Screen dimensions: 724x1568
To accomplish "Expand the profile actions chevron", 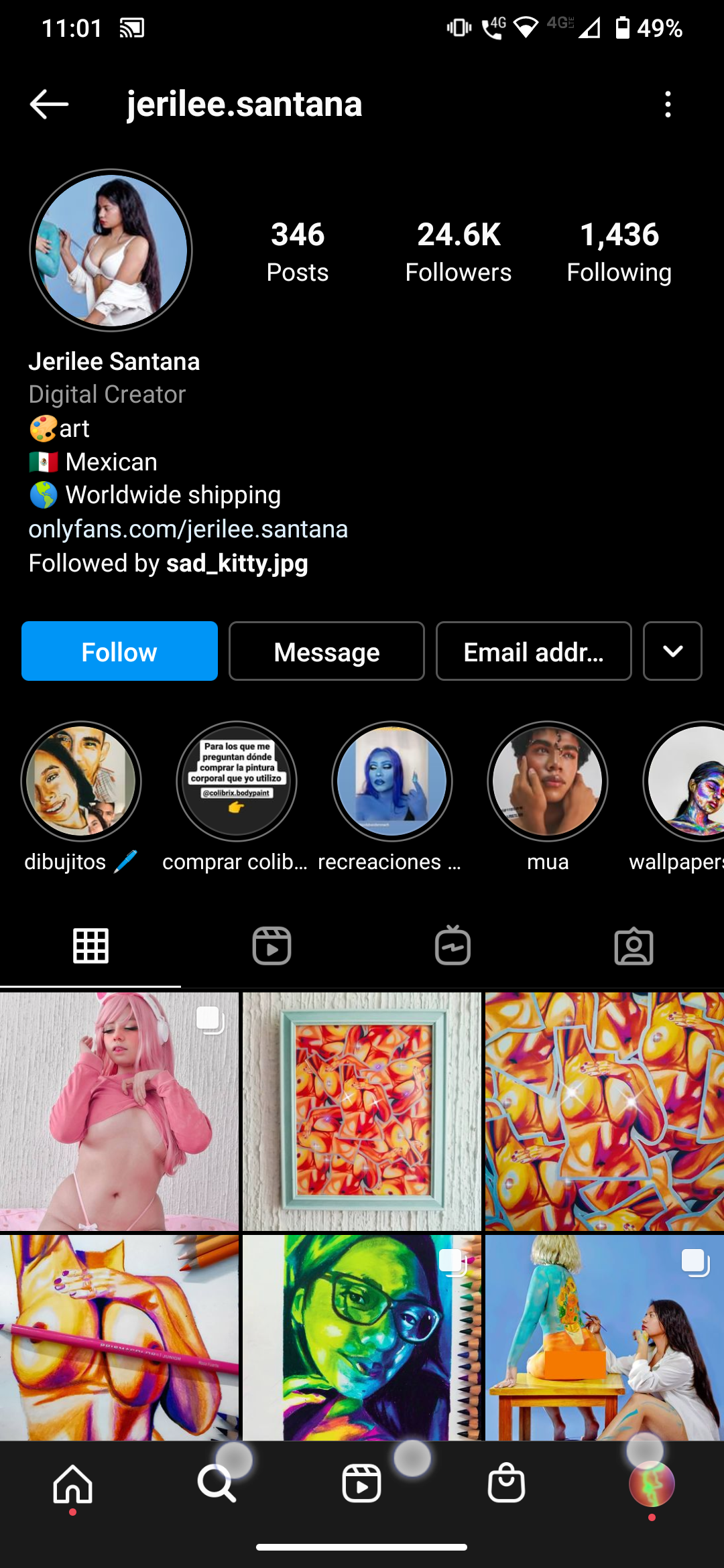I will tap(672, 651).
